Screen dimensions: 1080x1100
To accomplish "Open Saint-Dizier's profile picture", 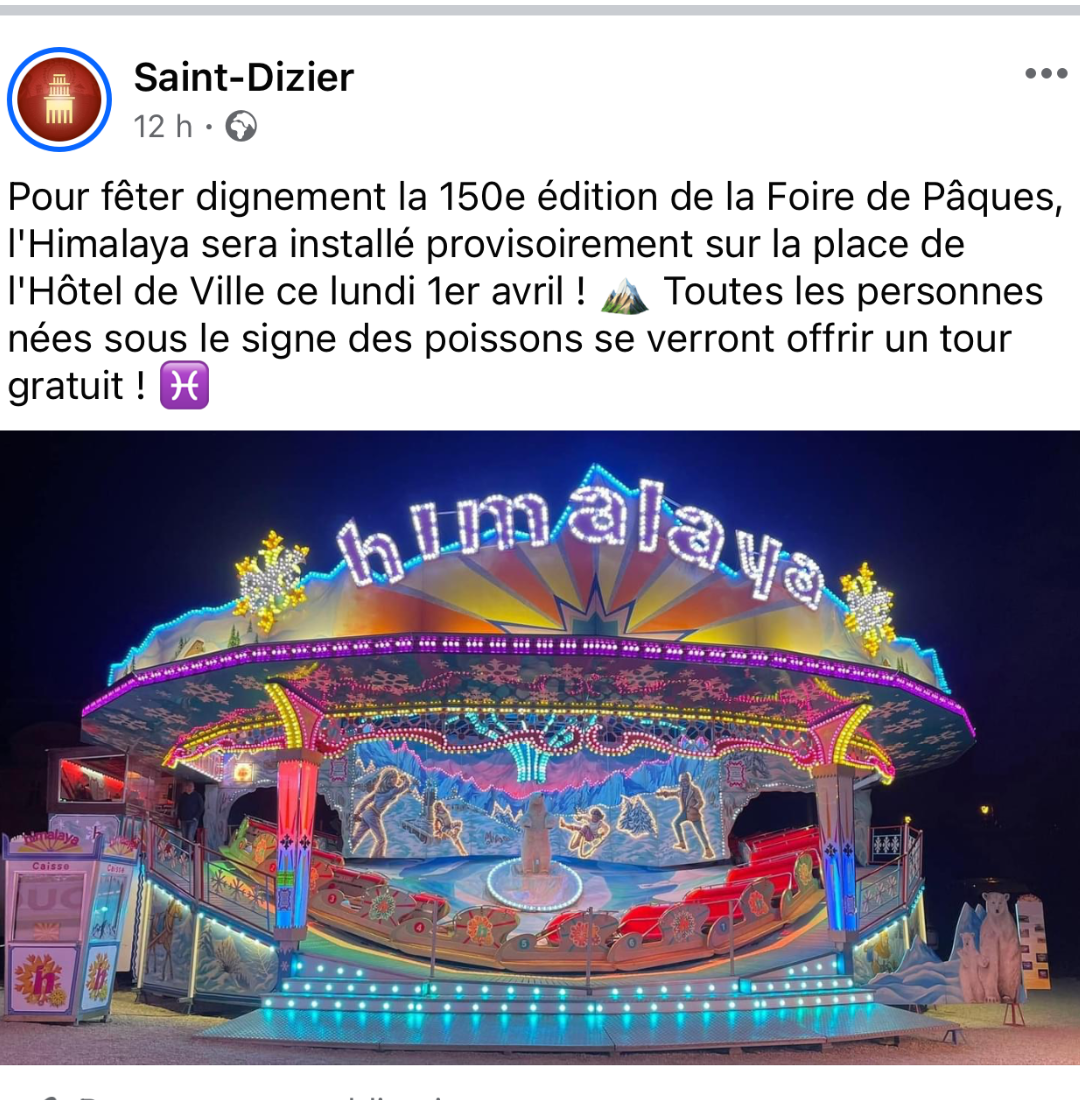I will coord(58,99).
